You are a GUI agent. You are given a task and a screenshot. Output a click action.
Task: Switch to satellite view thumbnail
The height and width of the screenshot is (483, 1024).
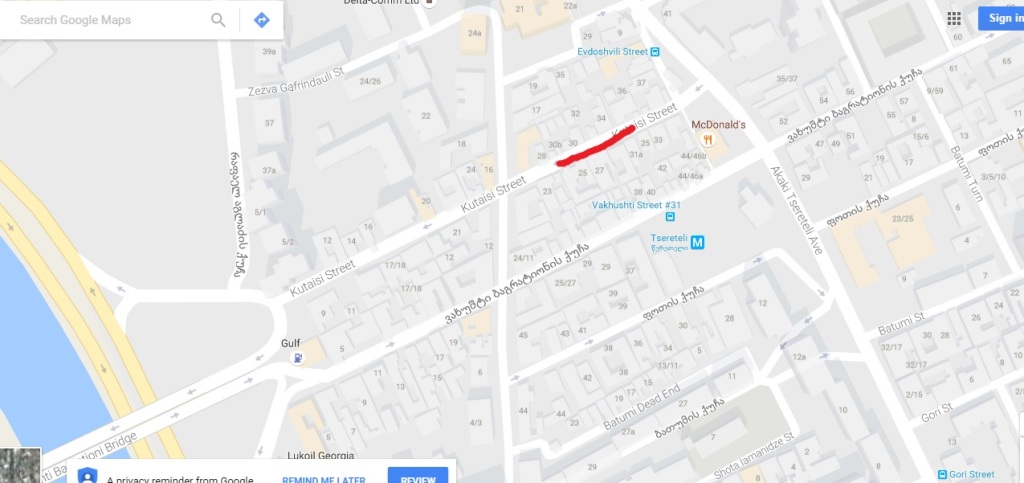pyautogui.click(x=20, y=466)
